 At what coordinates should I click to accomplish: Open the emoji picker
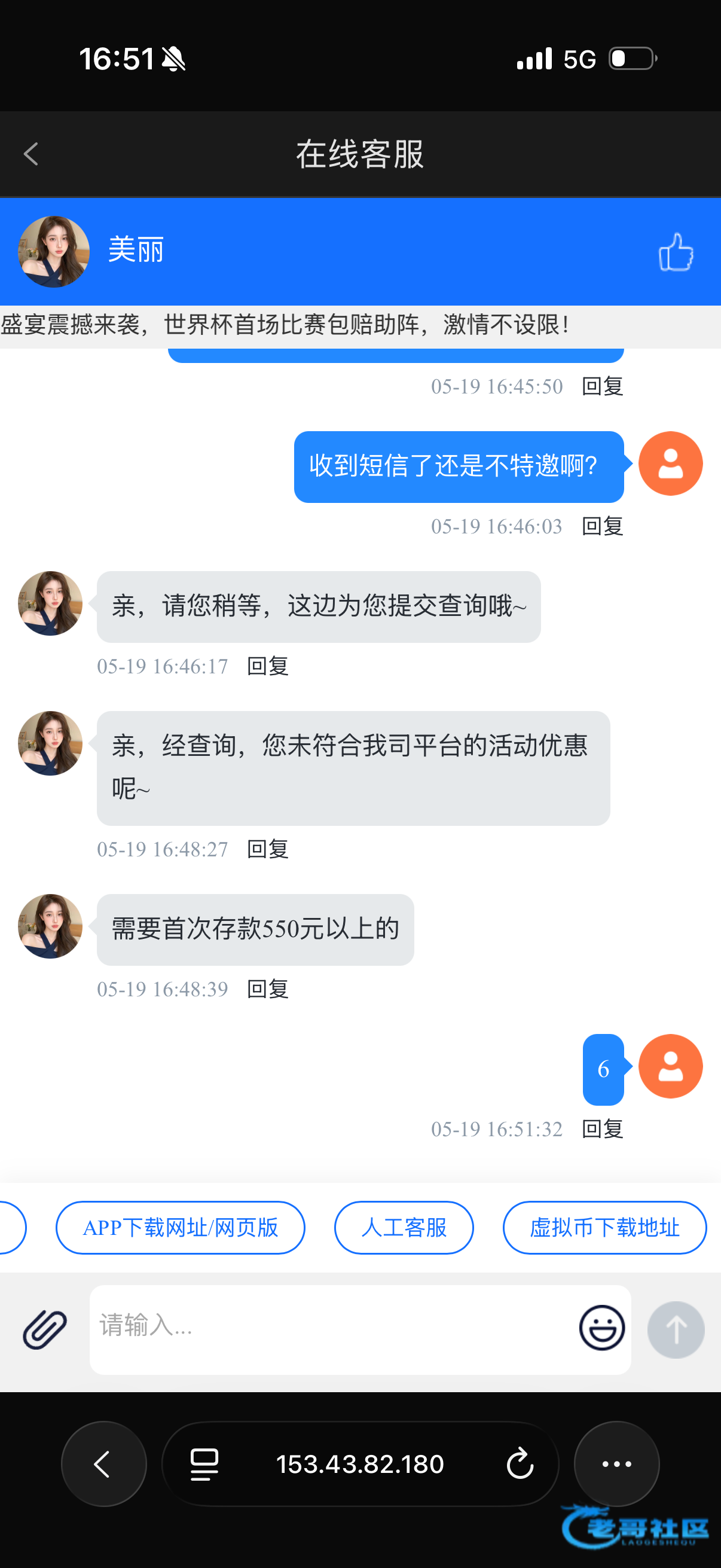click(602, 1328)
